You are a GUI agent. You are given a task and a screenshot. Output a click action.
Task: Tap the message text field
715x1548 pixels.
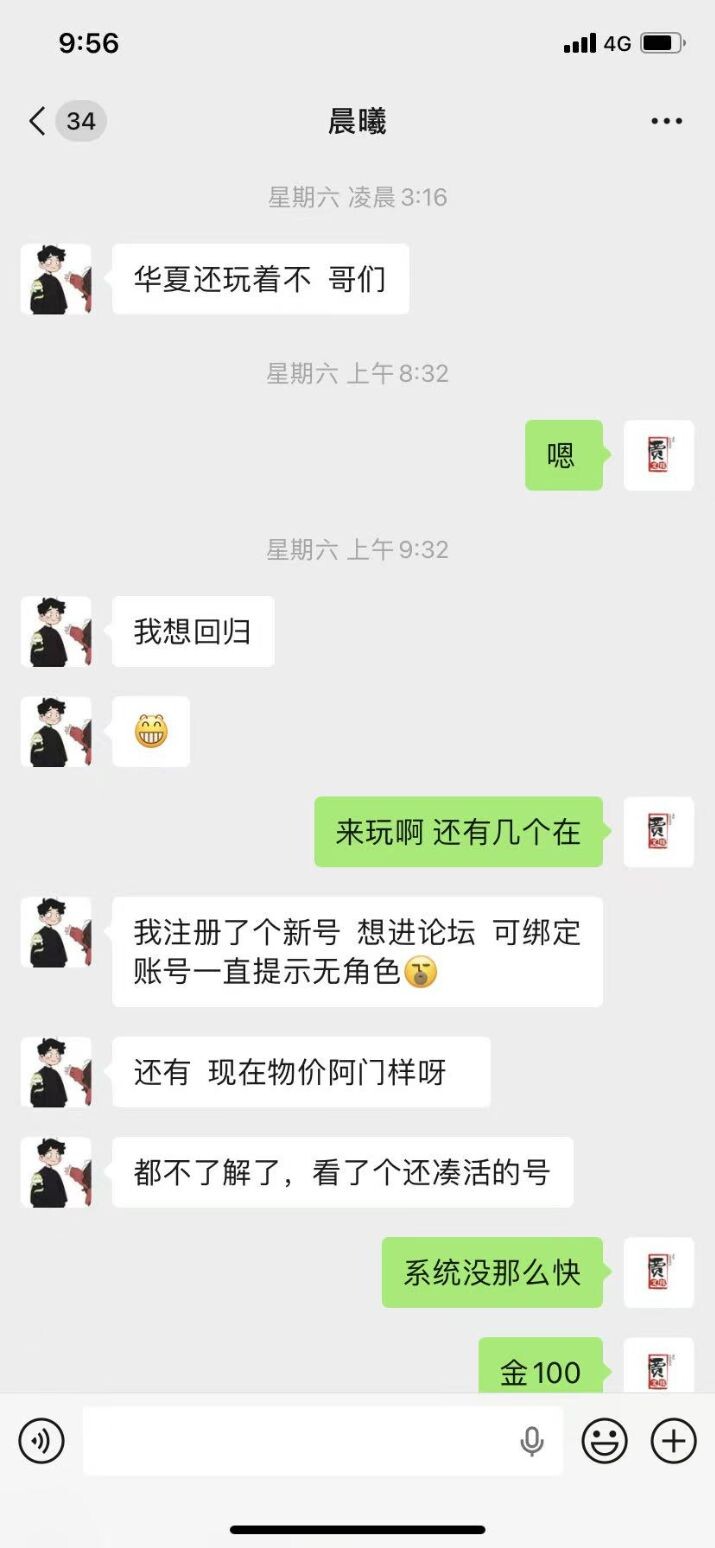tap(300, 1441)
